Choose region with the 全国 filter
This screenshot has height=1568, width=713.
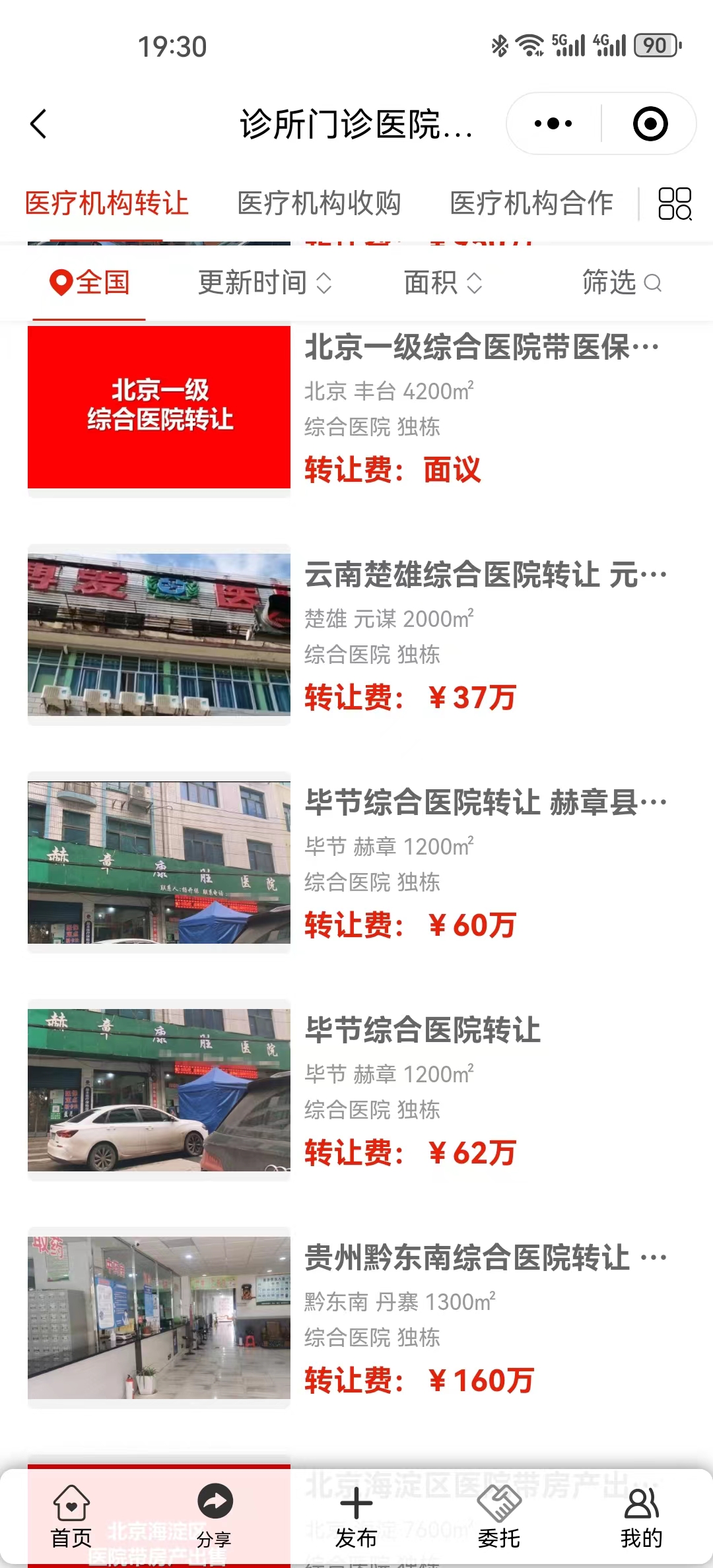[x=90, y=283]
